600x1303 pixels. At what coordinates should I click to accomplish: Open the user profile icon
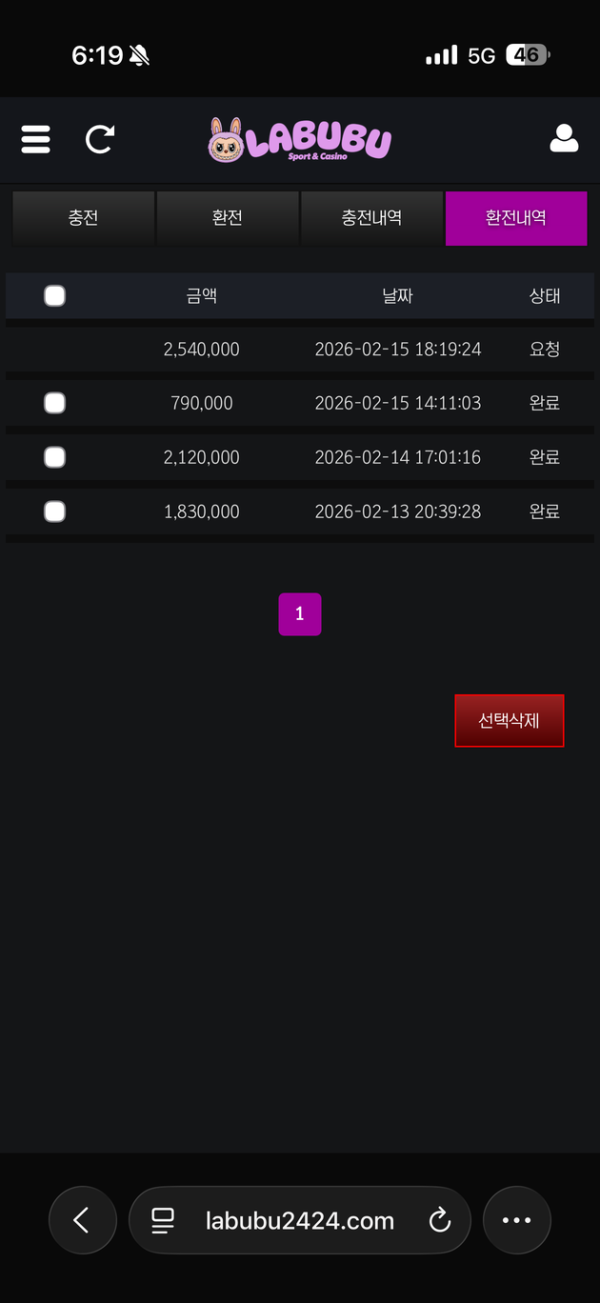(x=564, y=139)
